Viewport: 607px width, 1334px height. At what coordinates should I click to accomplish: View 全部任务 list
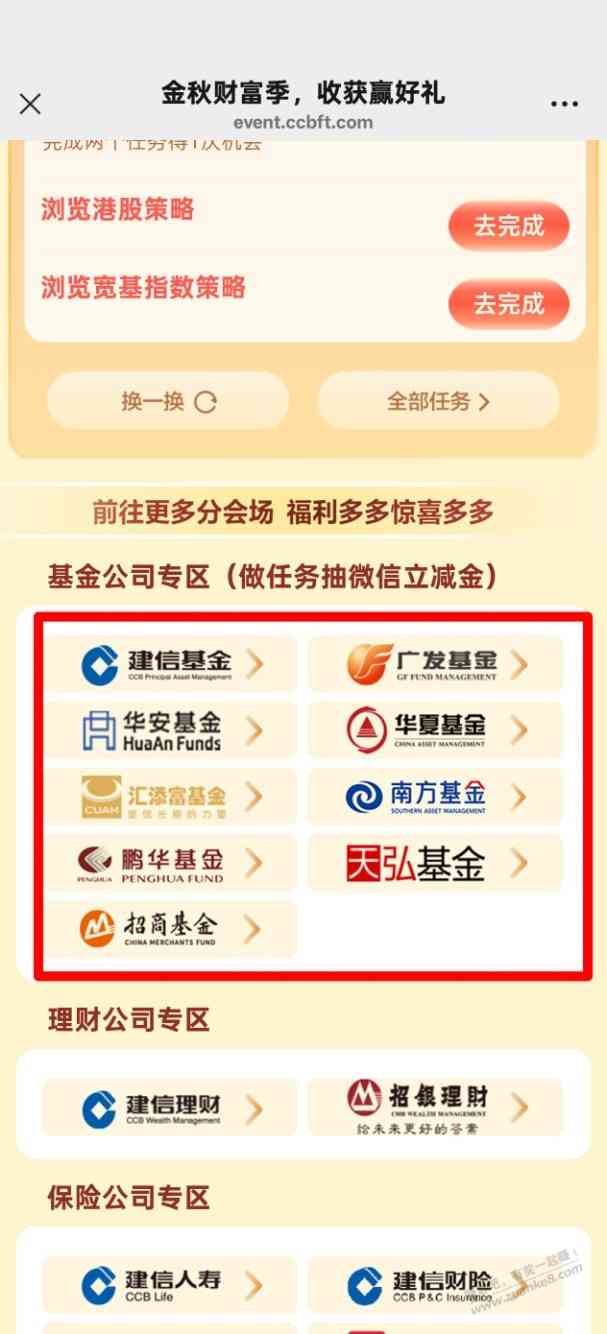(x=438, y=402)
